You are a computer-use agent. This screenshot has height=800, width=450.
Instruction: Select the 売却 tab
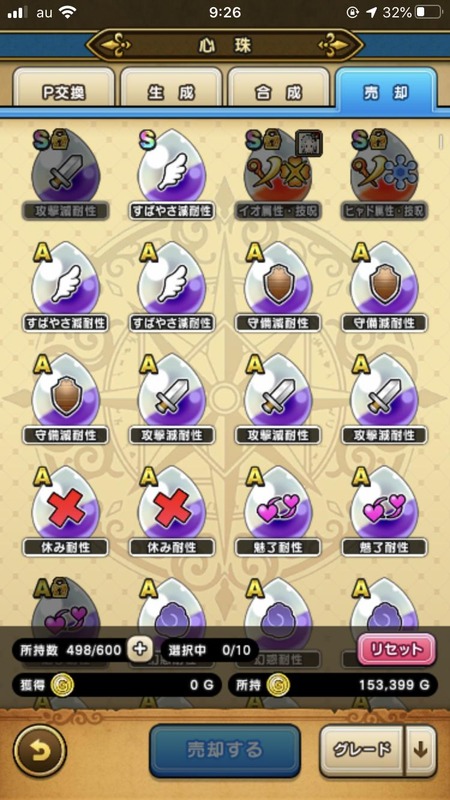coord(386,89)
